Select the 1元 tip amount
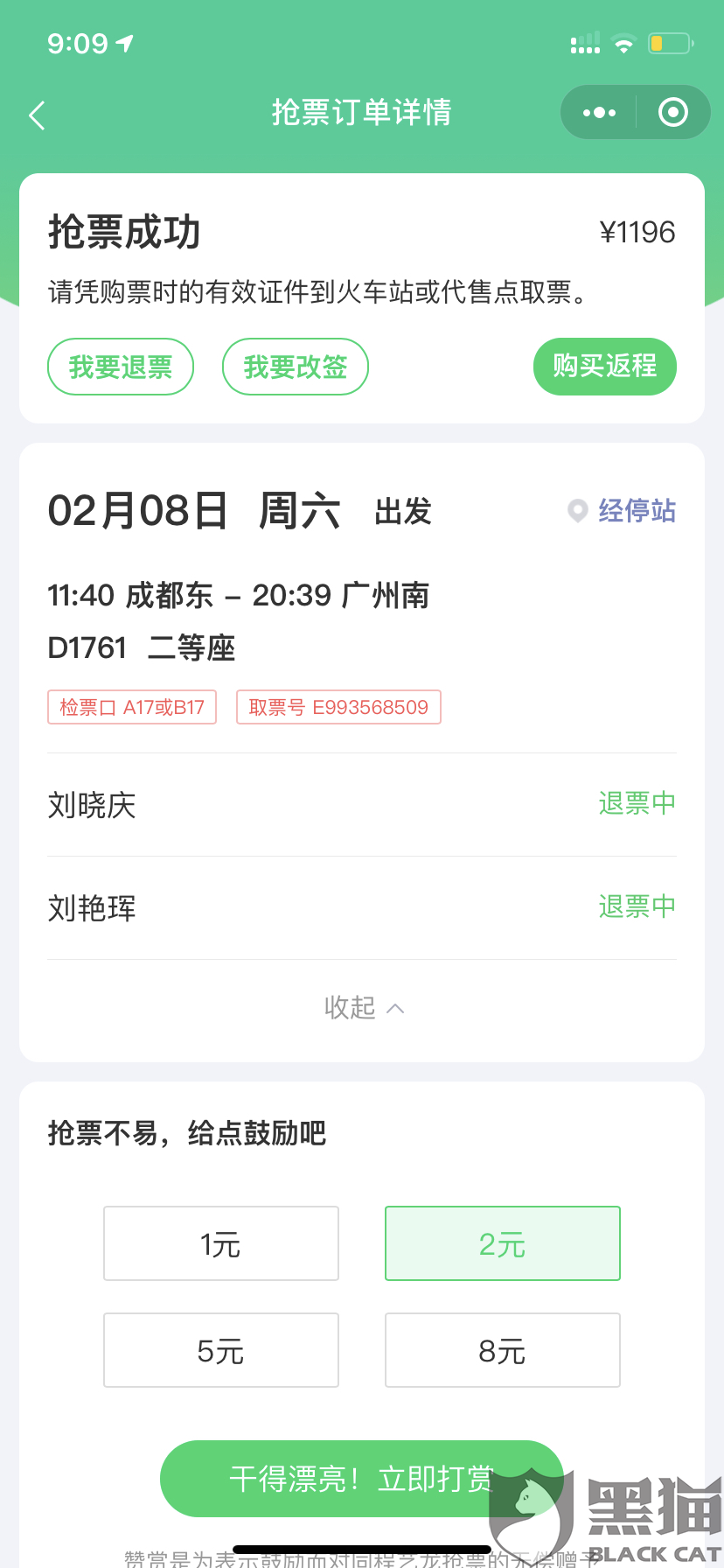 tap(221, 1243)
